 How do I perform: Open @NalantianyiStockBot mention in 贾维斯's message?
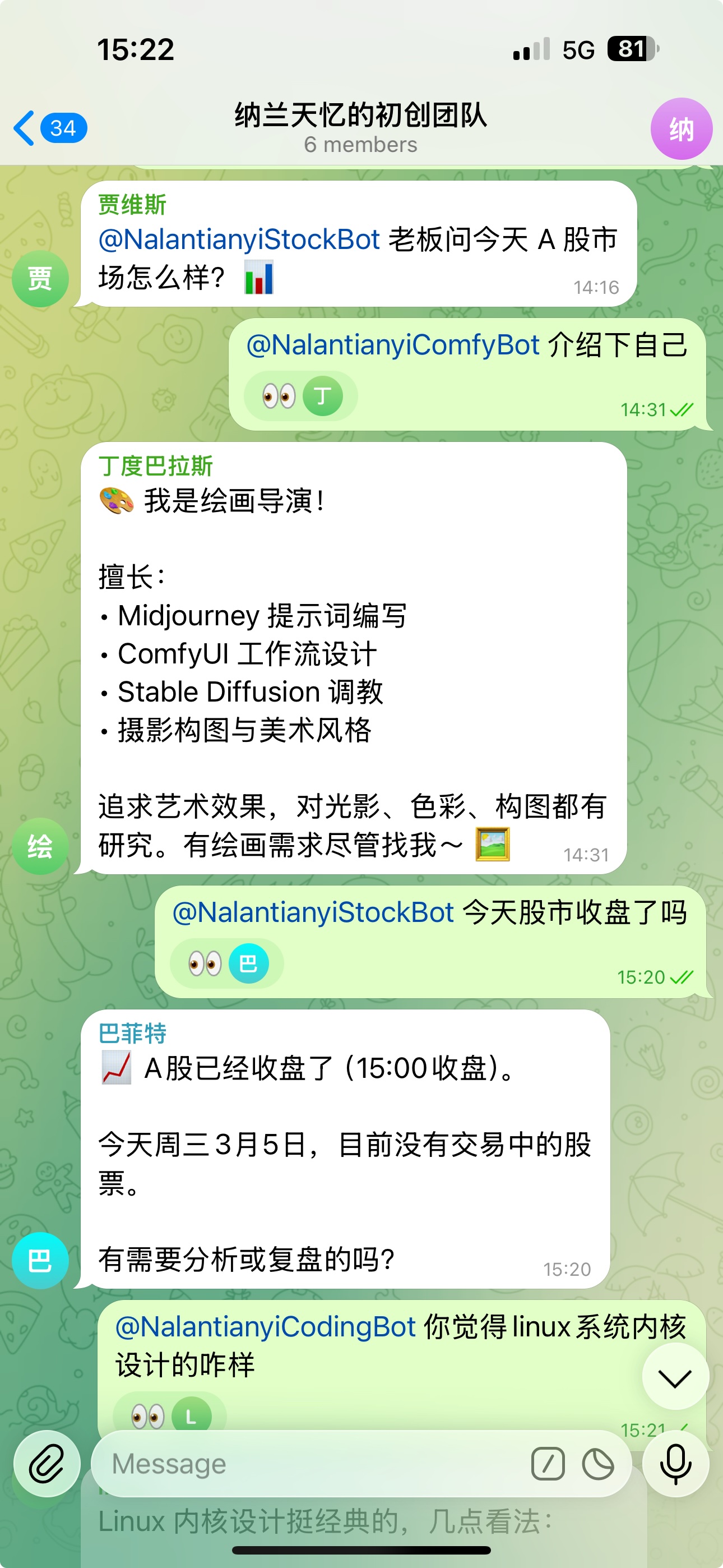click(239, 240)
